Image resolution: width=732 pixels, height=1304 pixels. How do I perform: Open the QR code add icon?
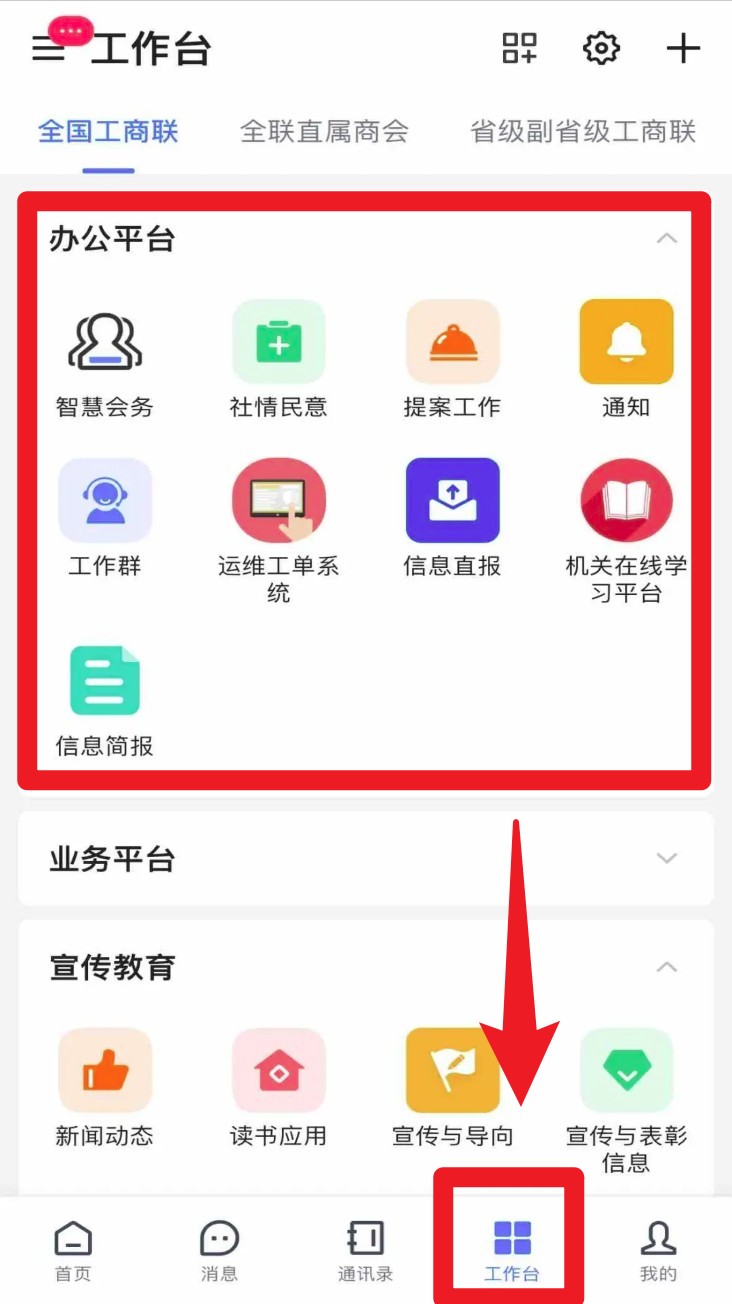coord(519,48)
